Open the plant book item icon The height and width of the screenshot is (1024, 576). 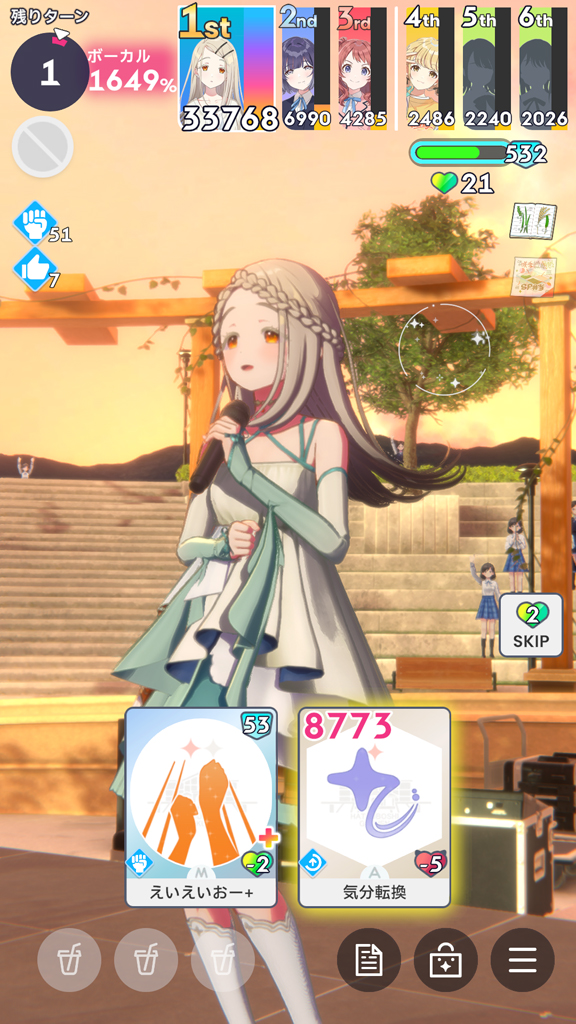pos(534,221)
